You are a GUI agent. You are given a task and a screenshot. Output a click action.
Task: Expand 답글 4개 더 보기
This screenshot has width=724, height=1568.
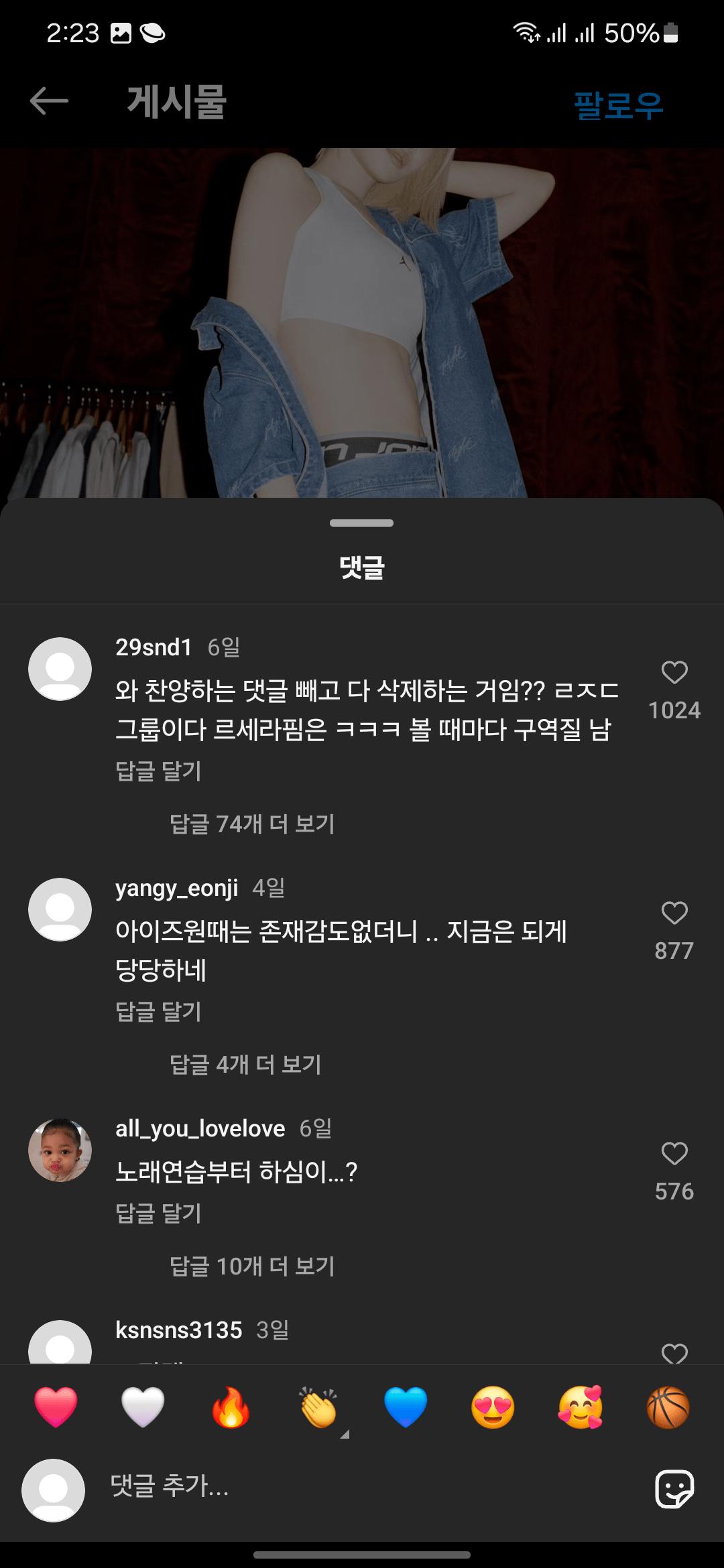245,1065
